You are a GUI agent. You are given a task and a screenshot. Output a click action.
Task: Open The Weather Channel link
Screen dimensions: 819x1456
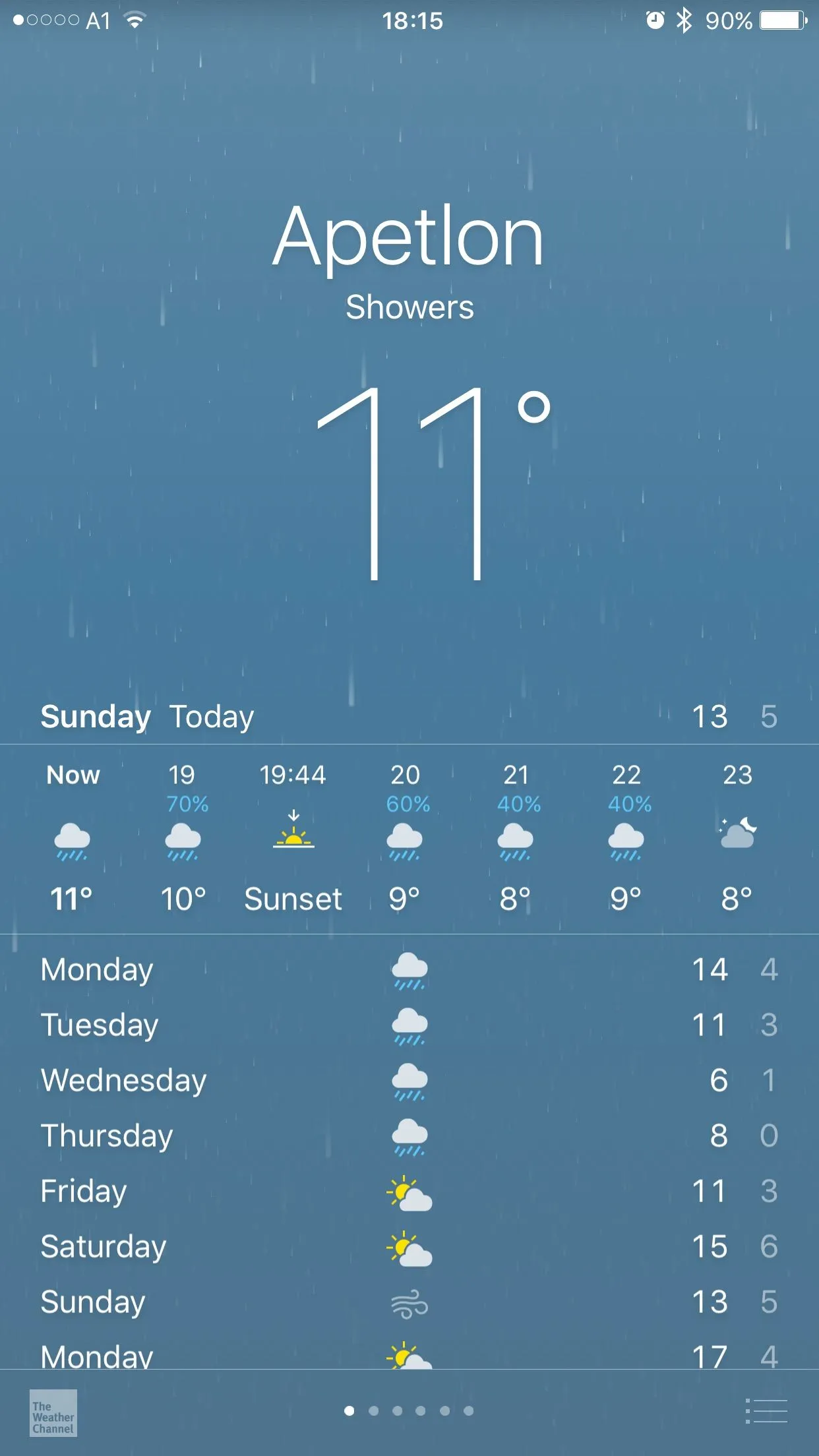53,1412
